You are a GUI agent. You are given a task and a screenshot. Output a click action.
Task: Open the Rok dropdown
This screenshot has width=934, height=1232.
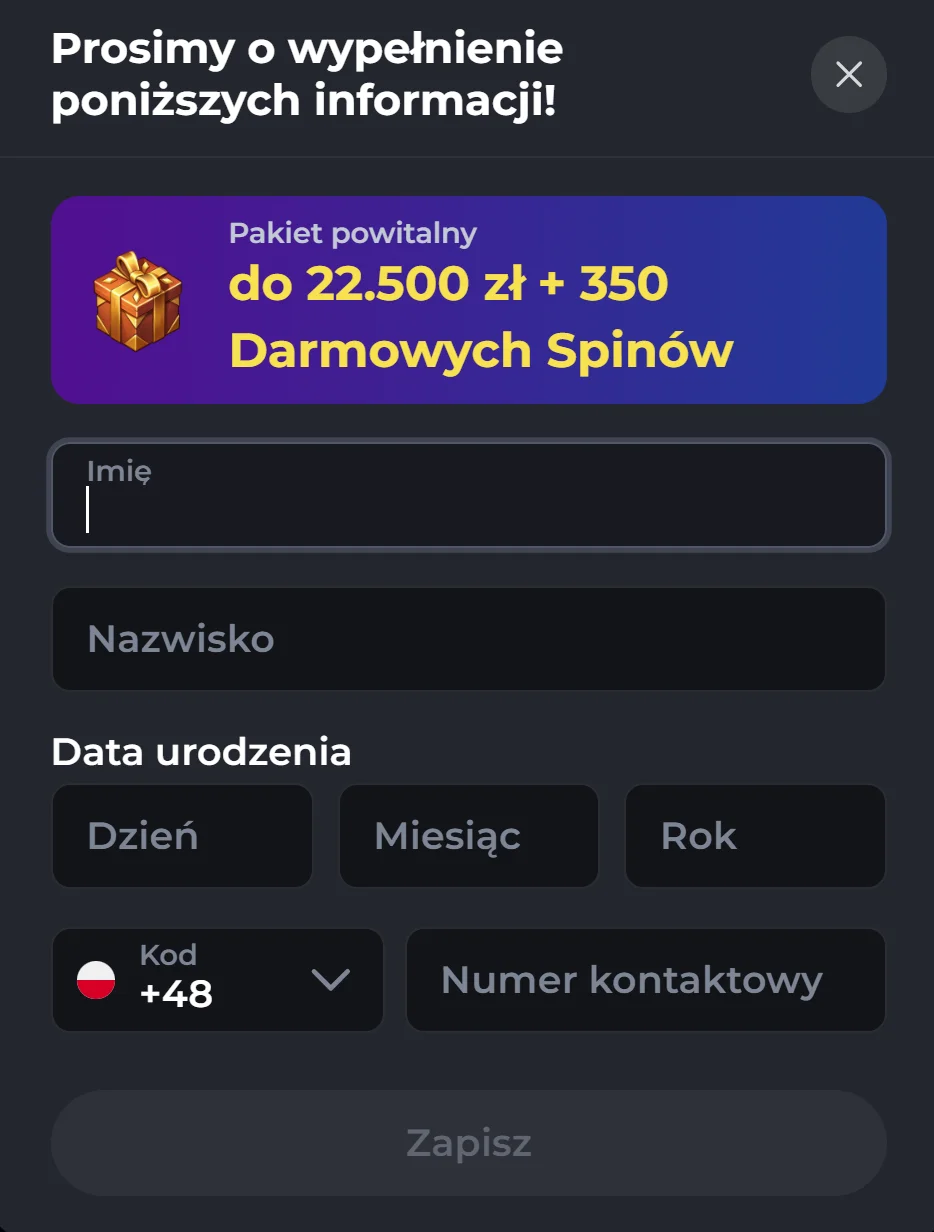[755, 836]
